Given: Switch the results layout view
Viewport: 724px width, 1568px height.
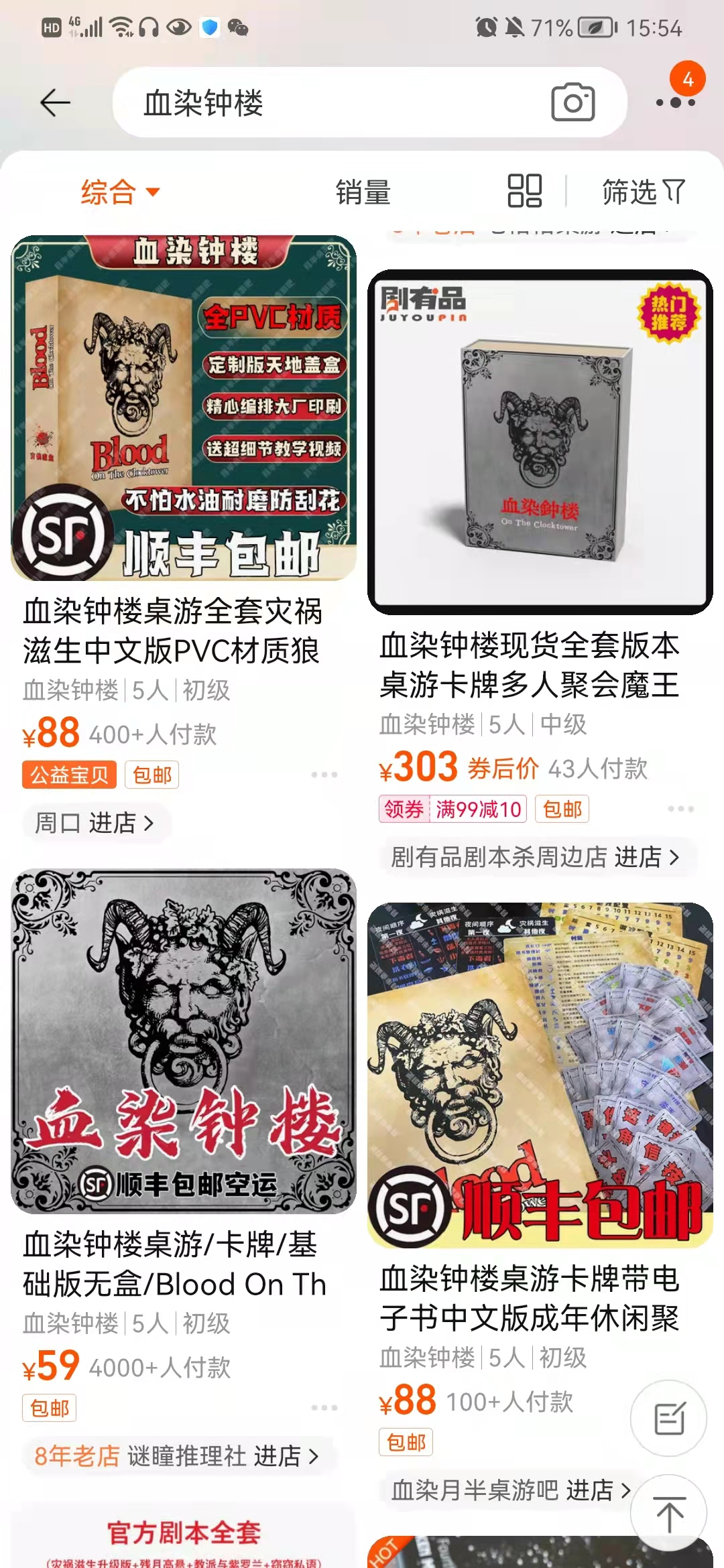Looking at the screenshot, I should (x=524, y=191).
